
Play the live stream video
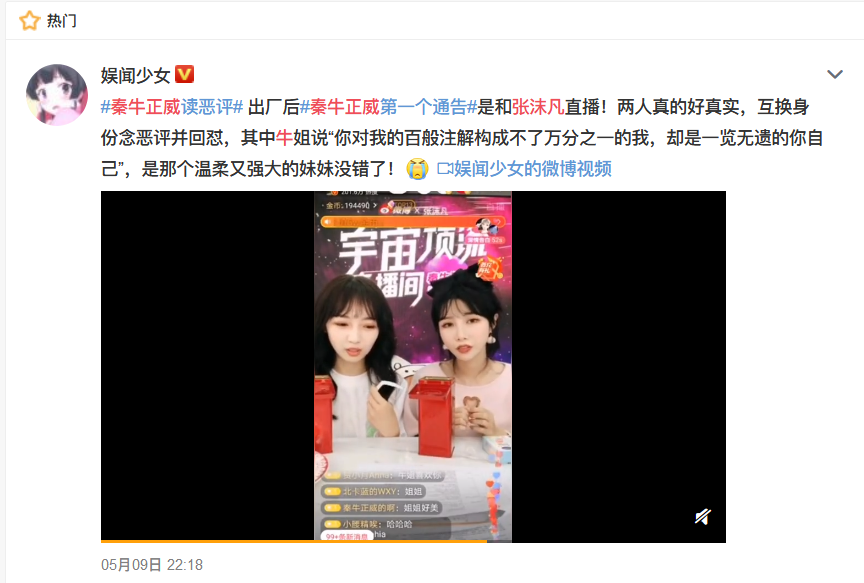(x=413, y=366)
